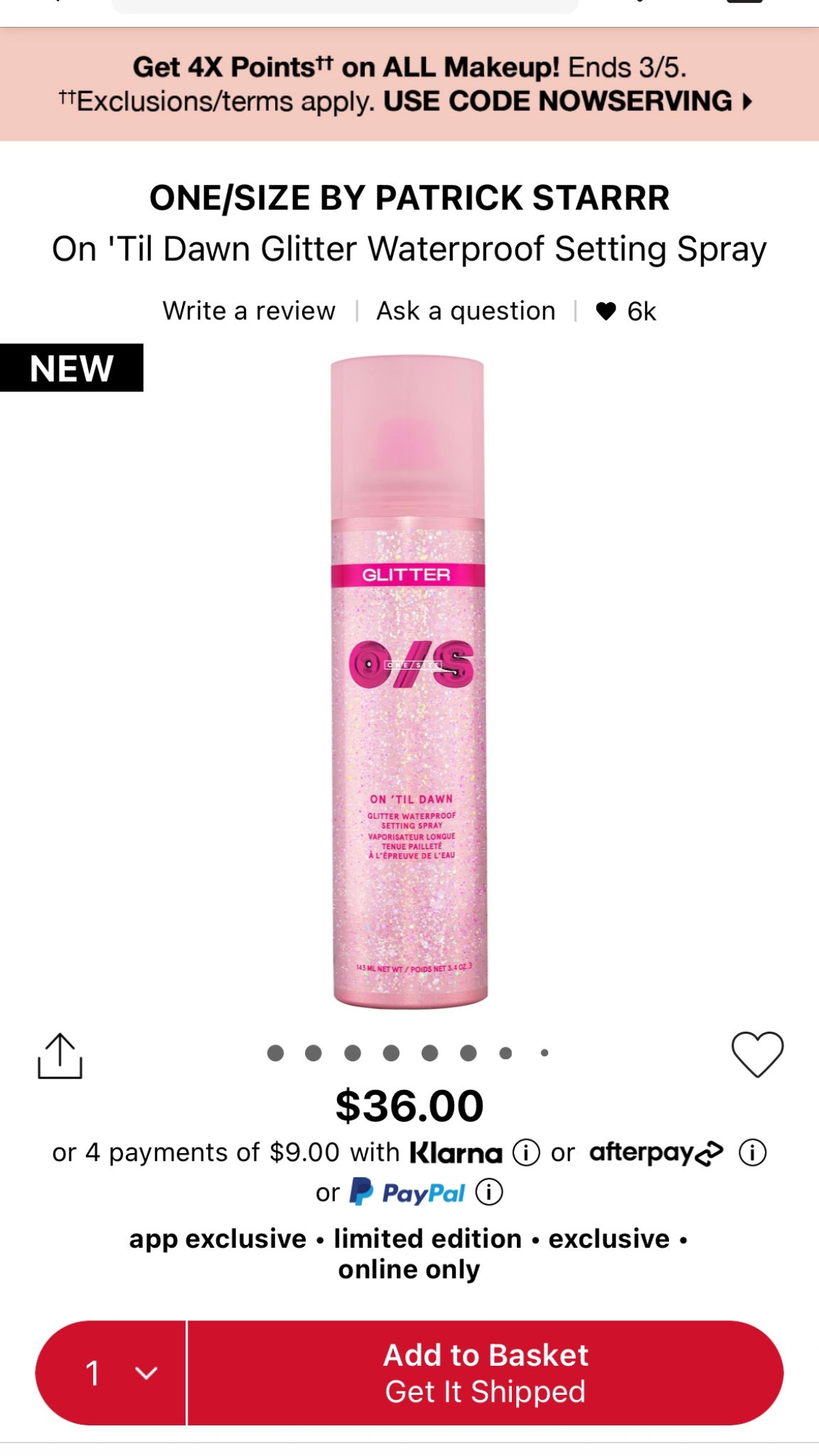The width and height of the screenshot is (819, 1456).
Task: Open the 4X Points promo banner
Action: 409,85
